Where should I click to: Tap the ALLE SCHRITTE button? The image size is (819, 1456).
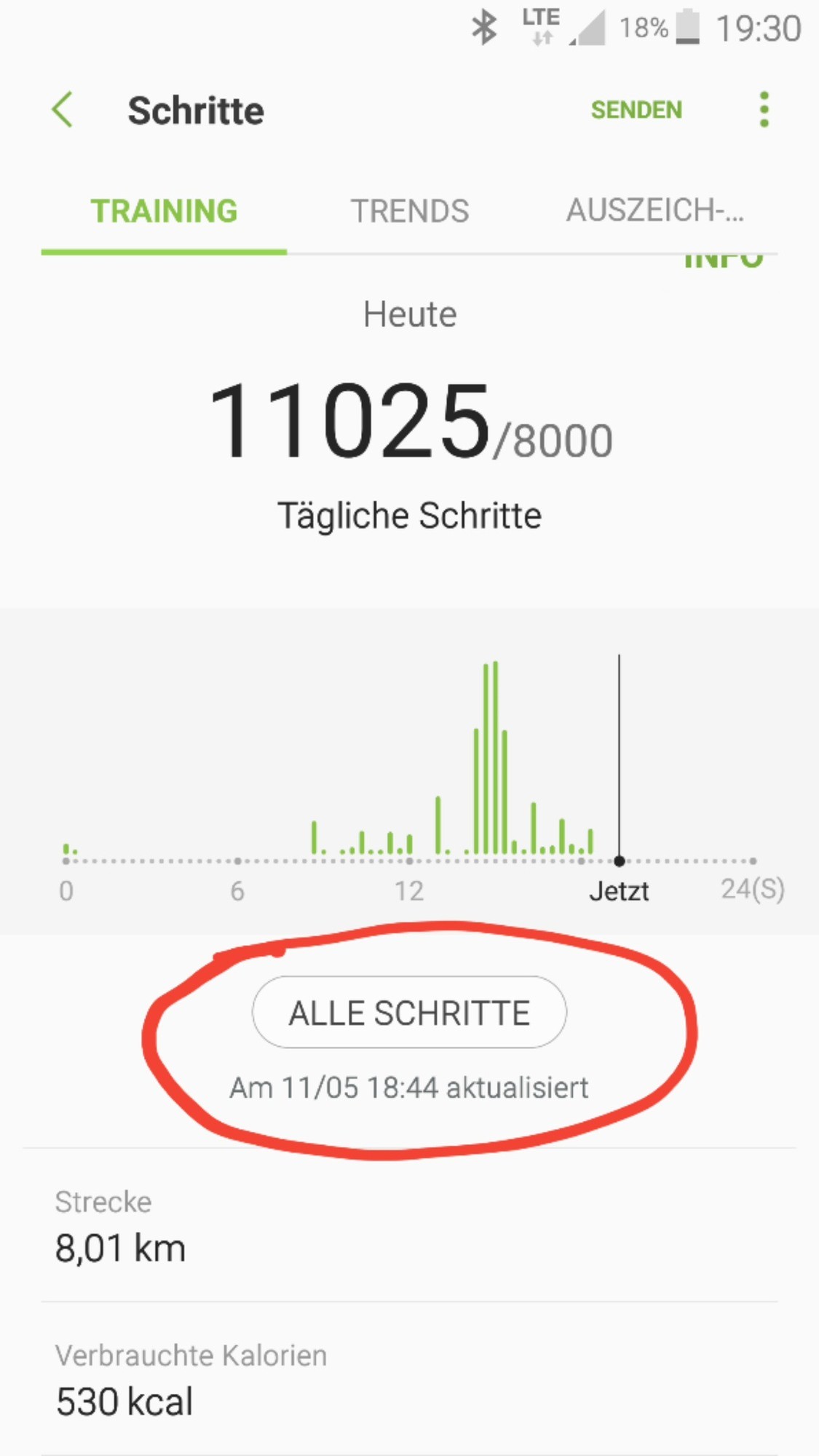tap(409, 1013)
